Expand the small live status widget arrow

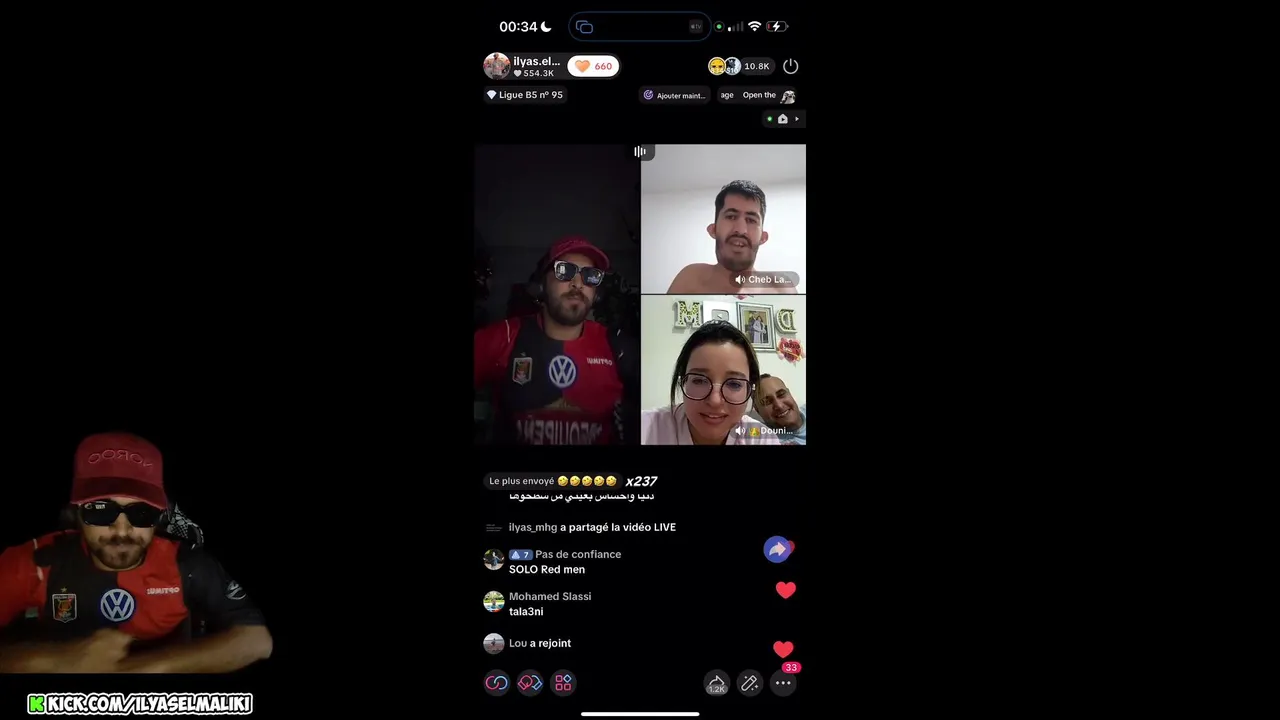click(x=796, y=119)
